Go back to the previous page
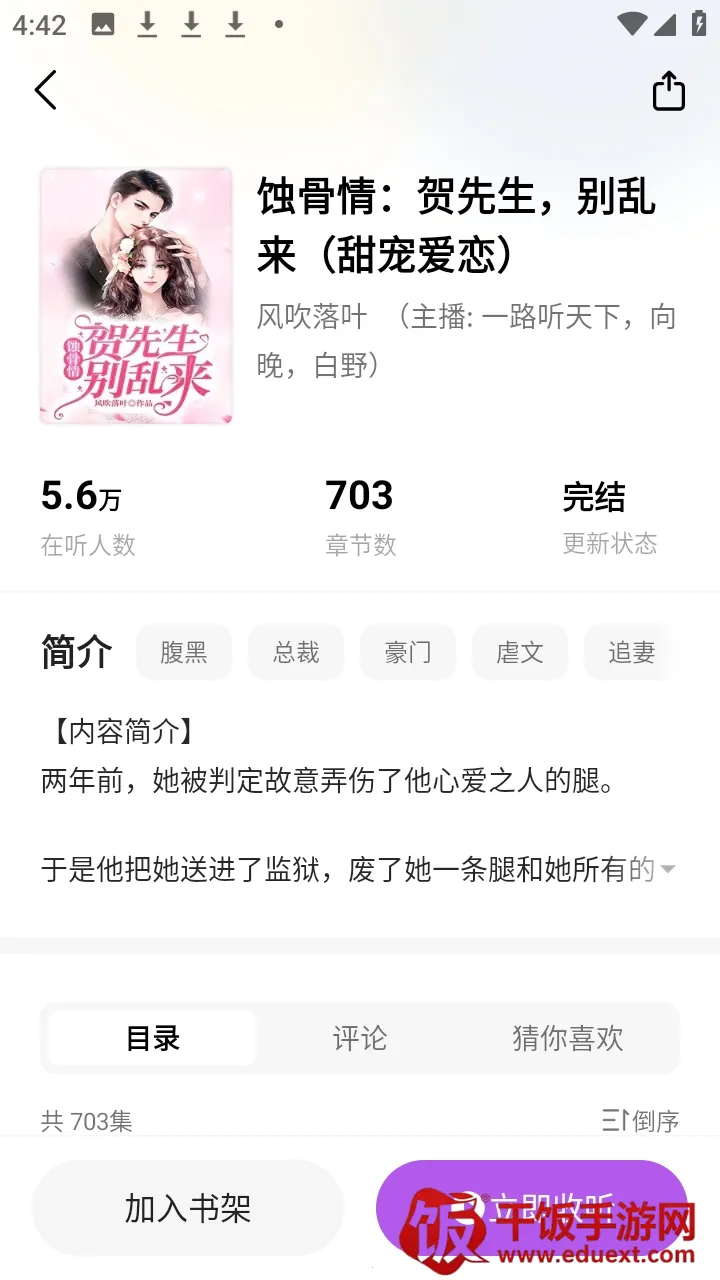 (46, 90)
